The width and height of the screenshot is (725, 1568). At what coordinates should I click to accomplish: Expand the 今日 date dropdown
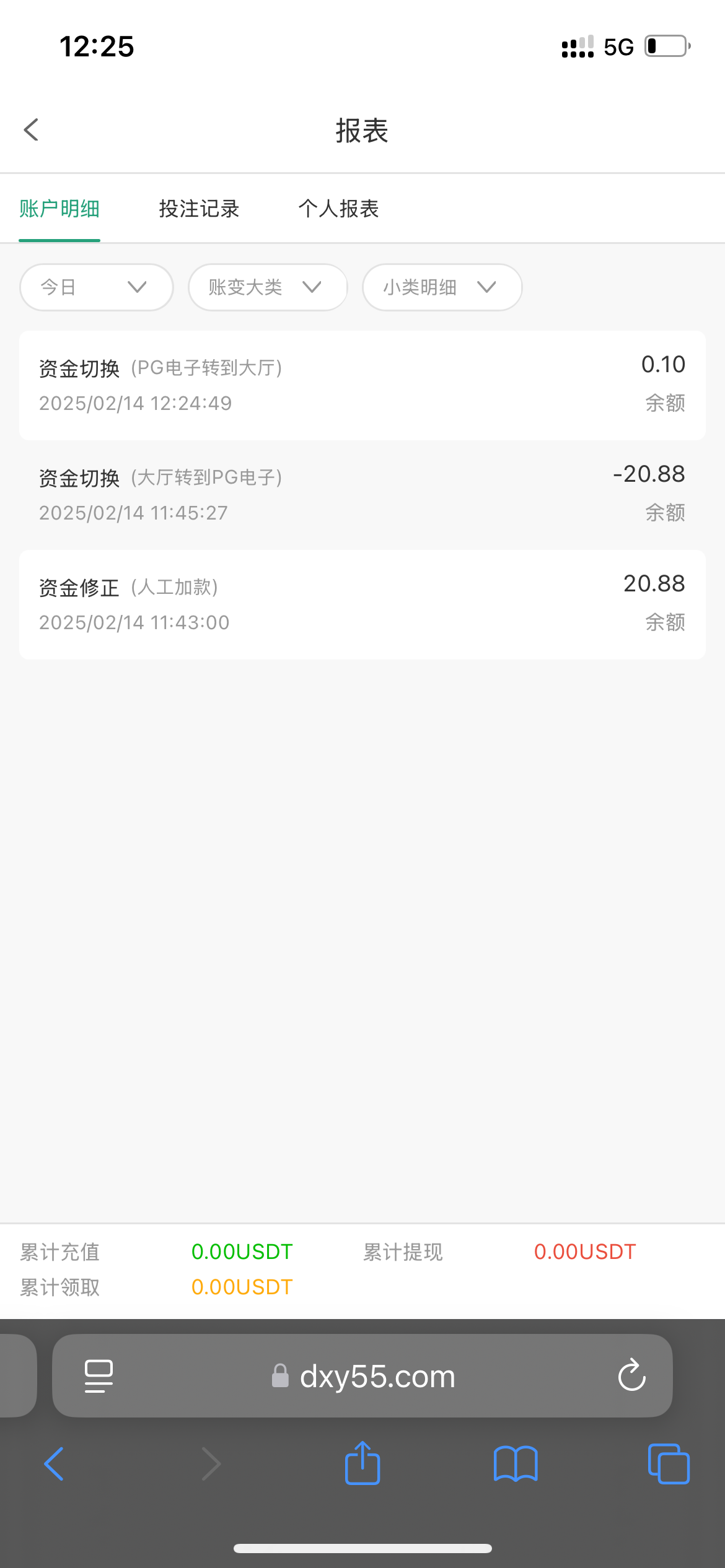96,287
